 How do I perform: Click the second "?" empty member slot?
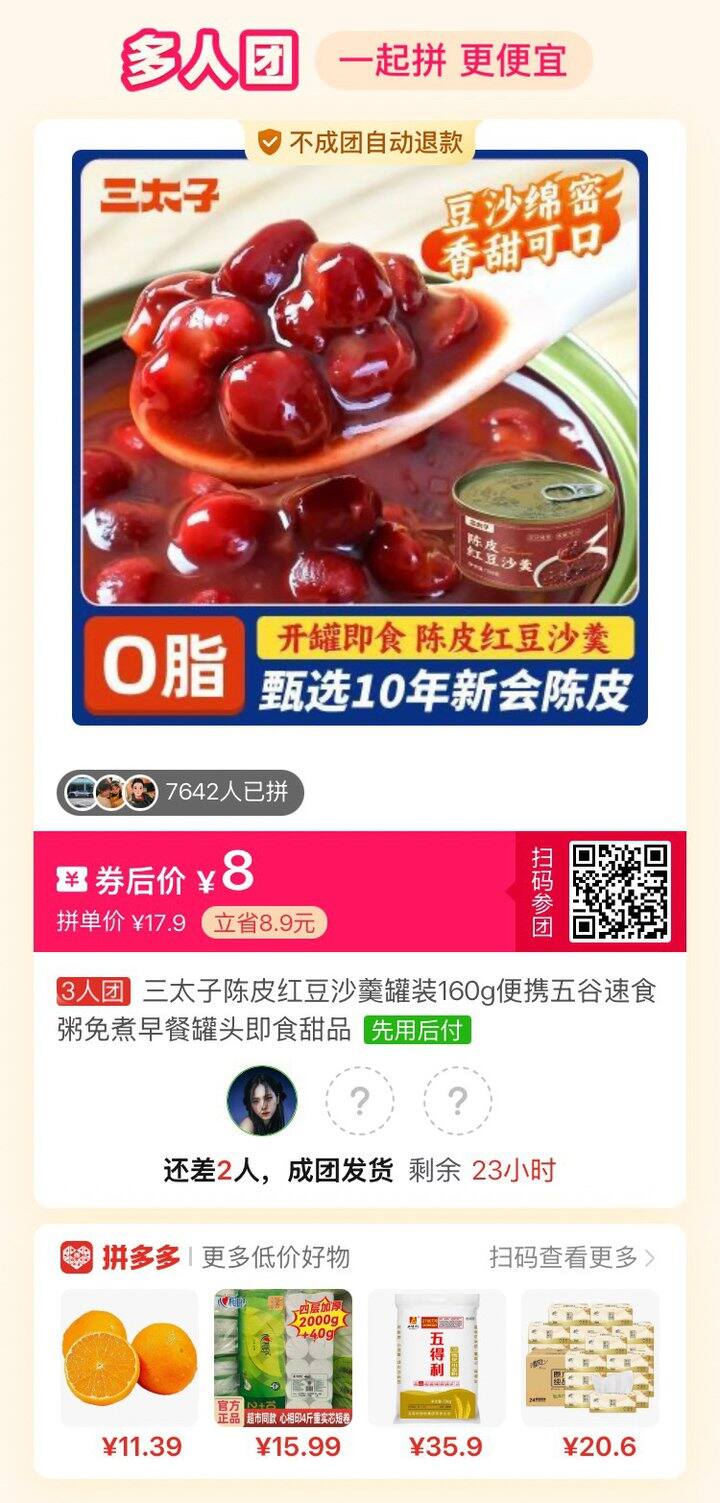pyautogui.click(x=458, y=1102)
